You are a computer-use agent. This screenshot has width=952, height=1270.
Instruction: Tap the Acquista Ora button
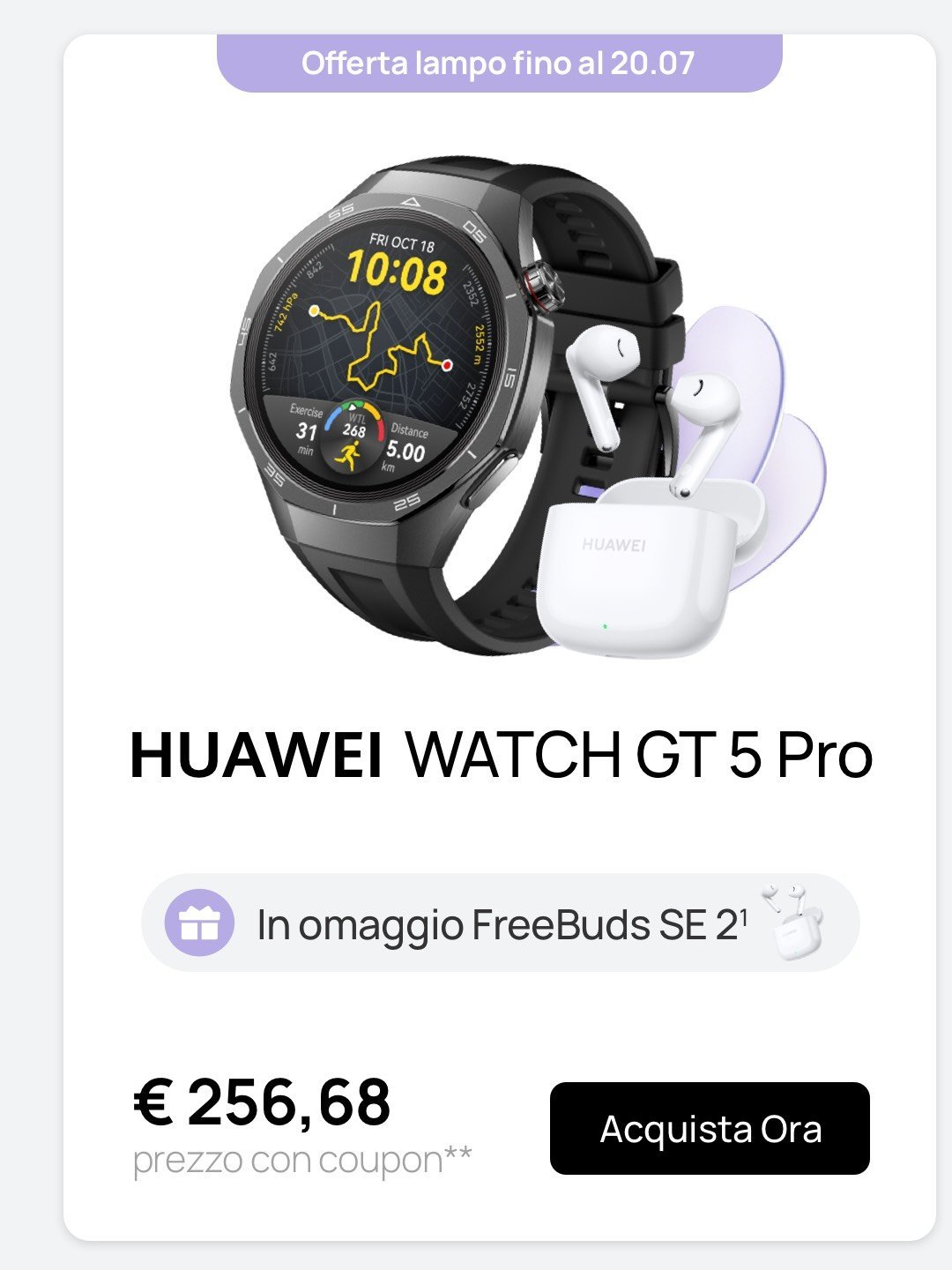pyautogui.click(x=710, y=1128)
